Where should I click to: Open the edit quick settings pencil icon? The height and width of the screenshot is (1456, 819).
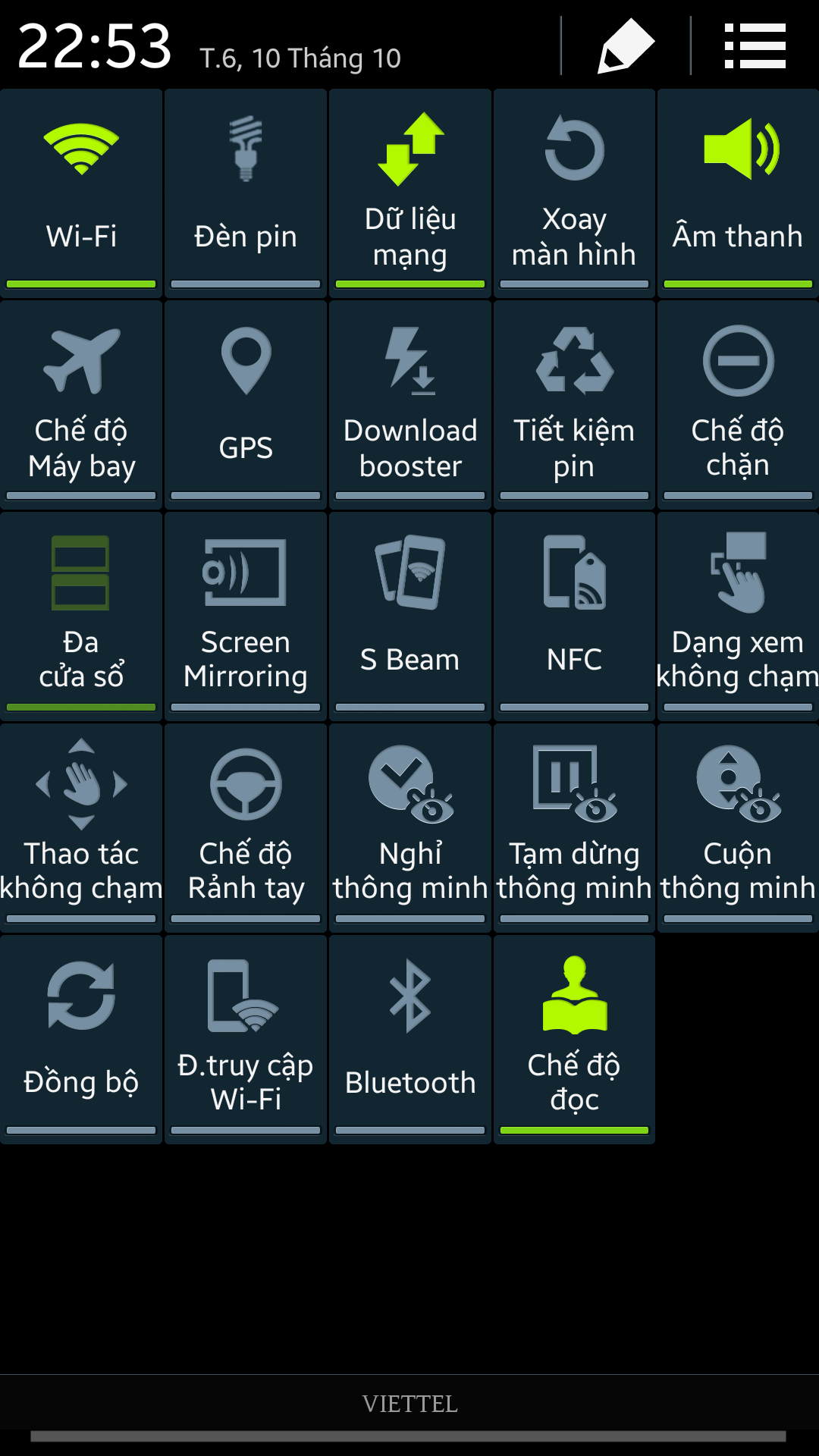tap(626, 46)
